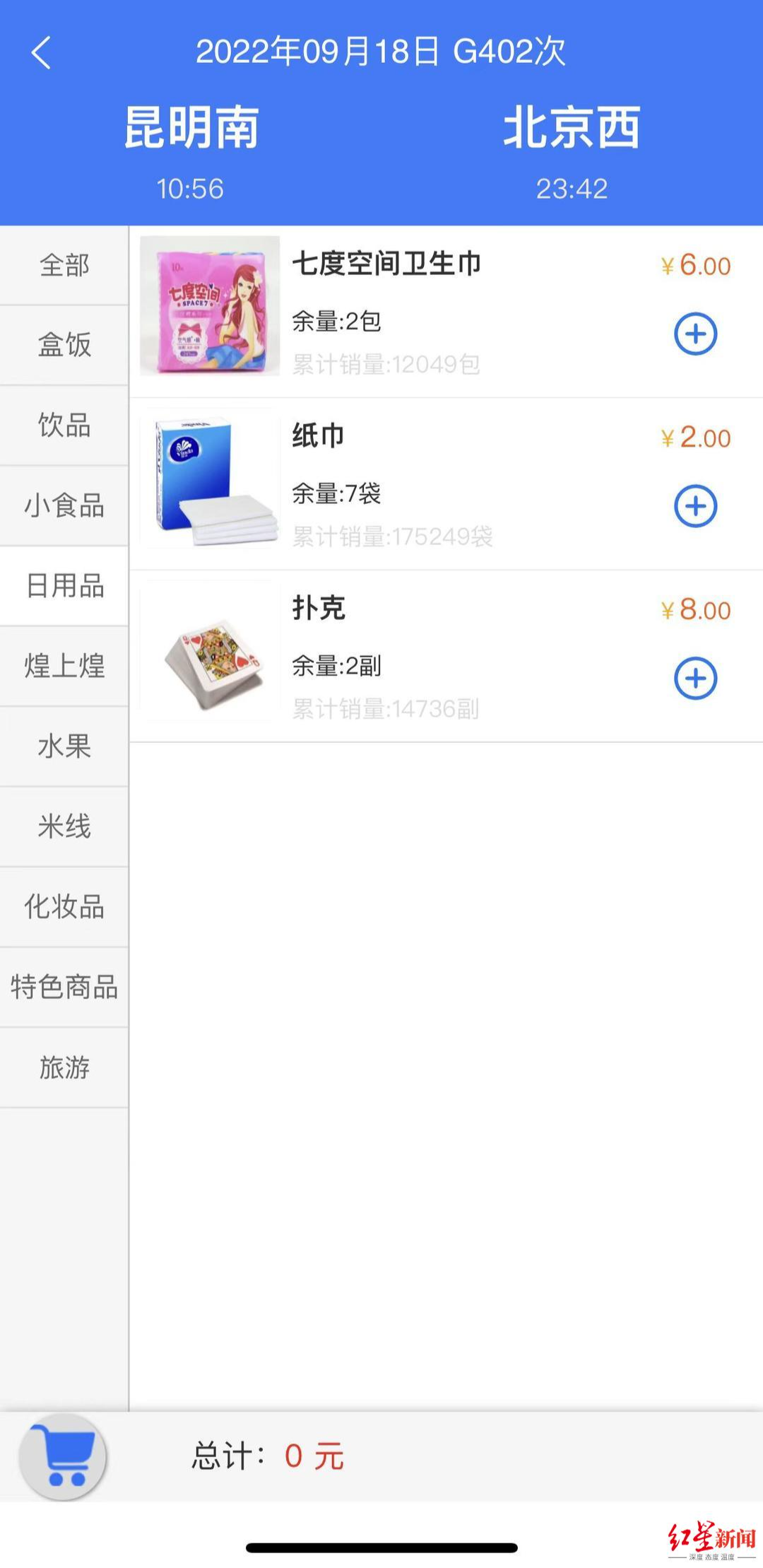Open the 七度空间卫生巾 product image
The image size is (763, 1568).
point(210,305)
